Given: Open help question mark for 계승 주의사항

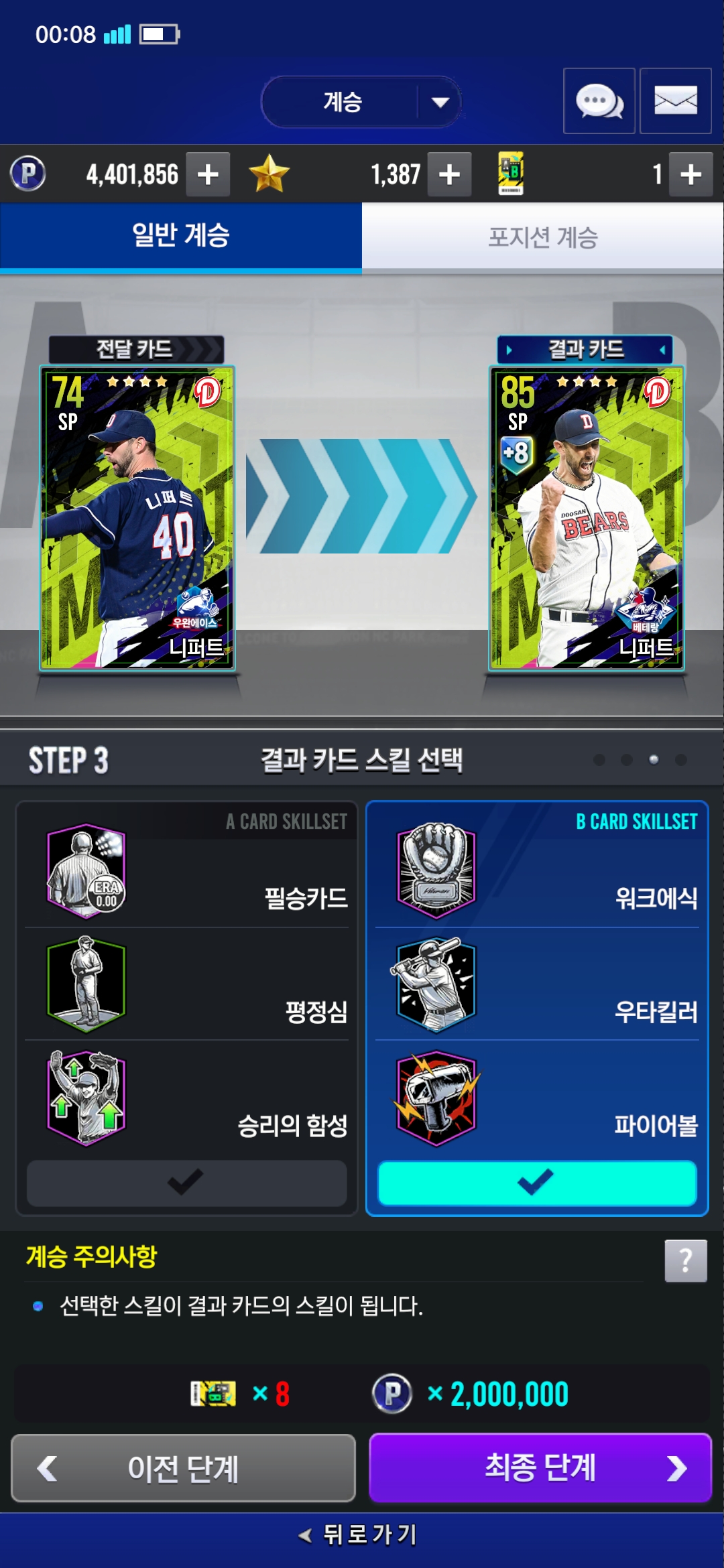Looking at the screenshot, I should (x=685, y=1260).
